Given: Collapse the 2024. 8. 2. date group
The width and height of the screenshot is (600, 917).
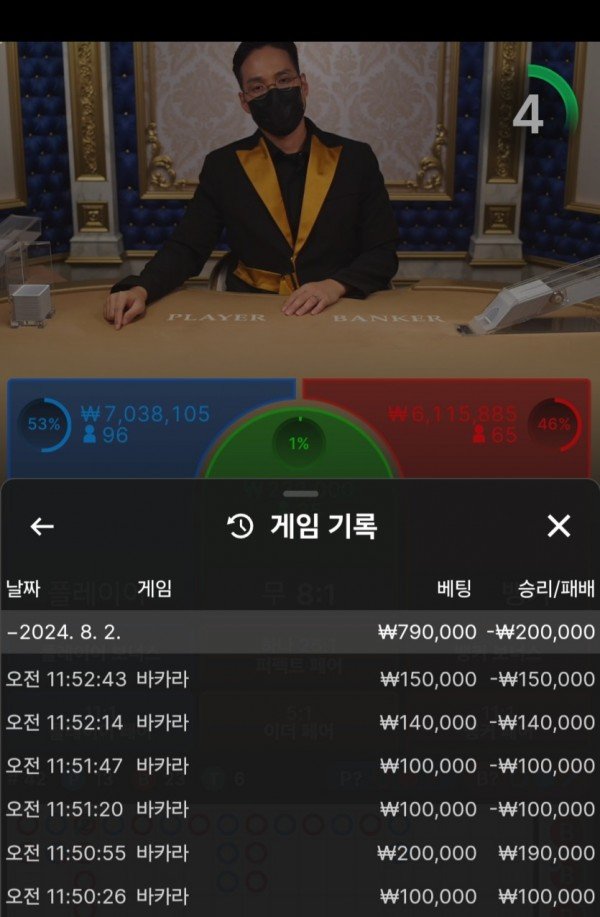Looking at the screenshot, I should 300,632.
